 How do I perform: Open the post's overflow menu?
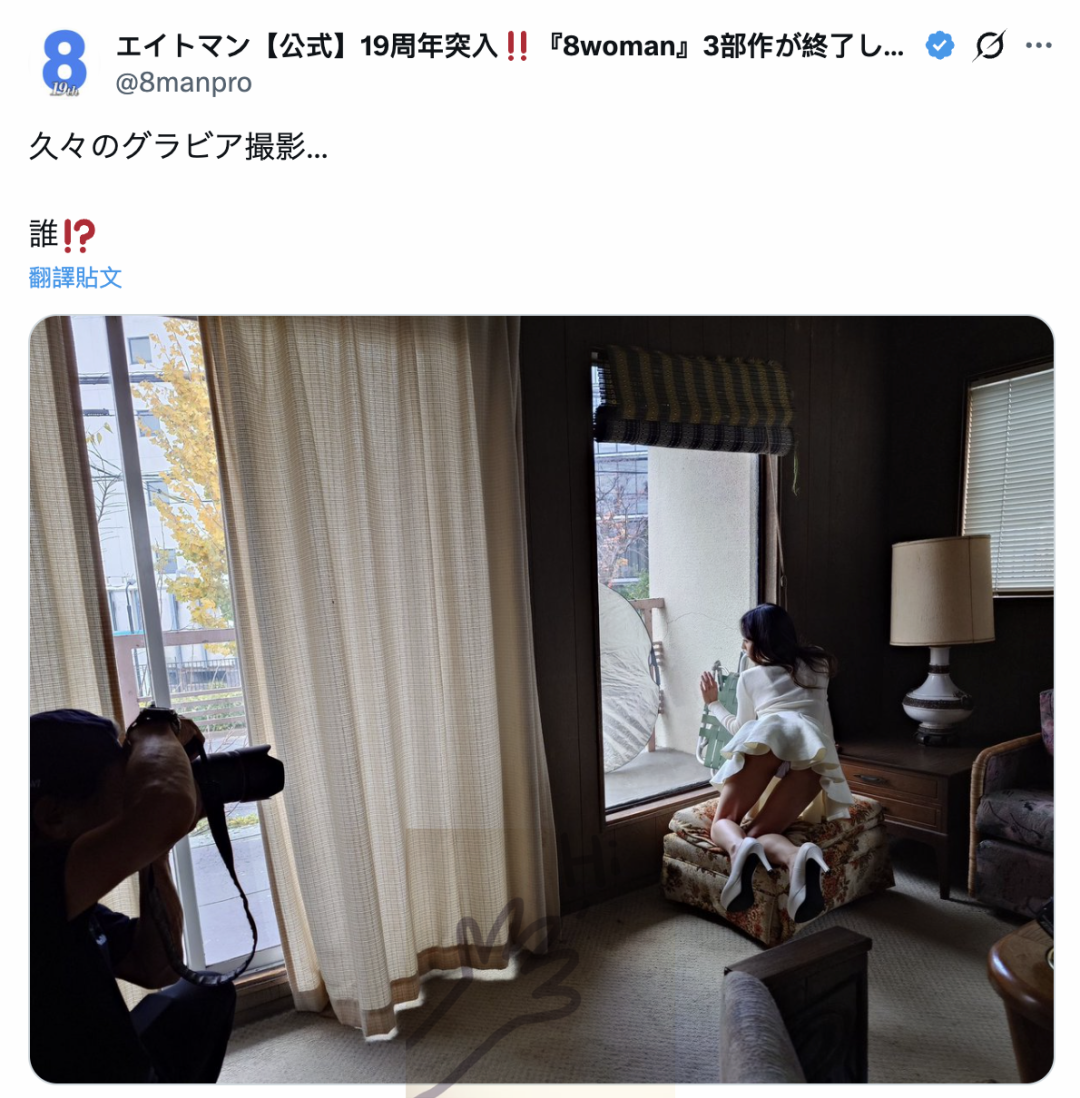tap(1040, 46)
